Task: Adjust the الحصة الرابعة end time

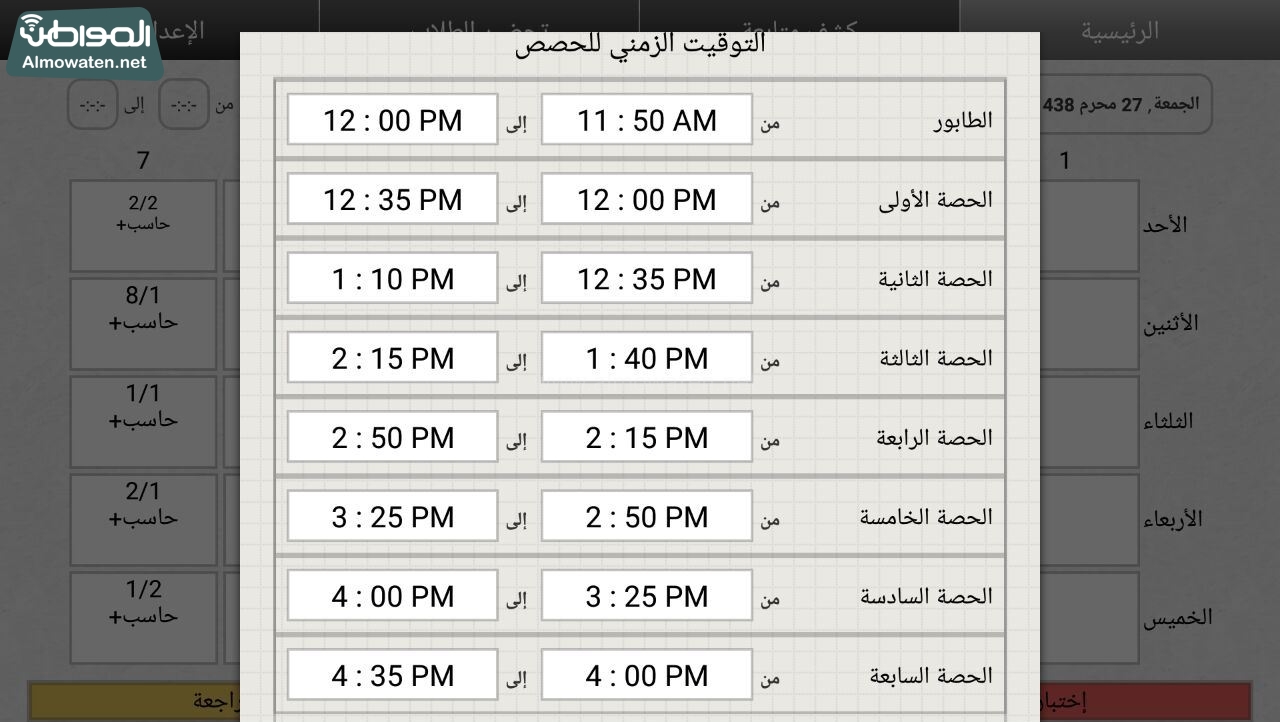Action: coord(392,437)
